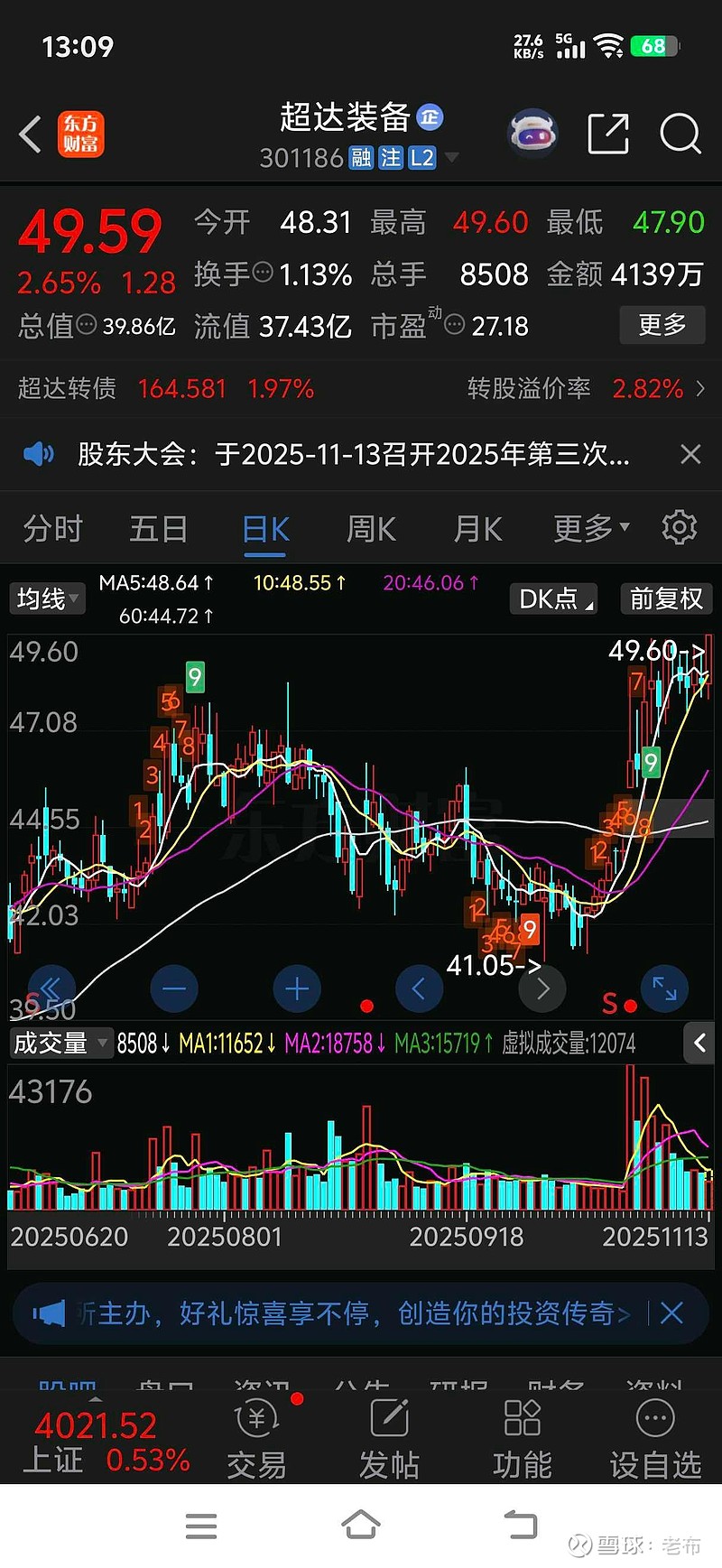Share this stock page

pos(607,135)
